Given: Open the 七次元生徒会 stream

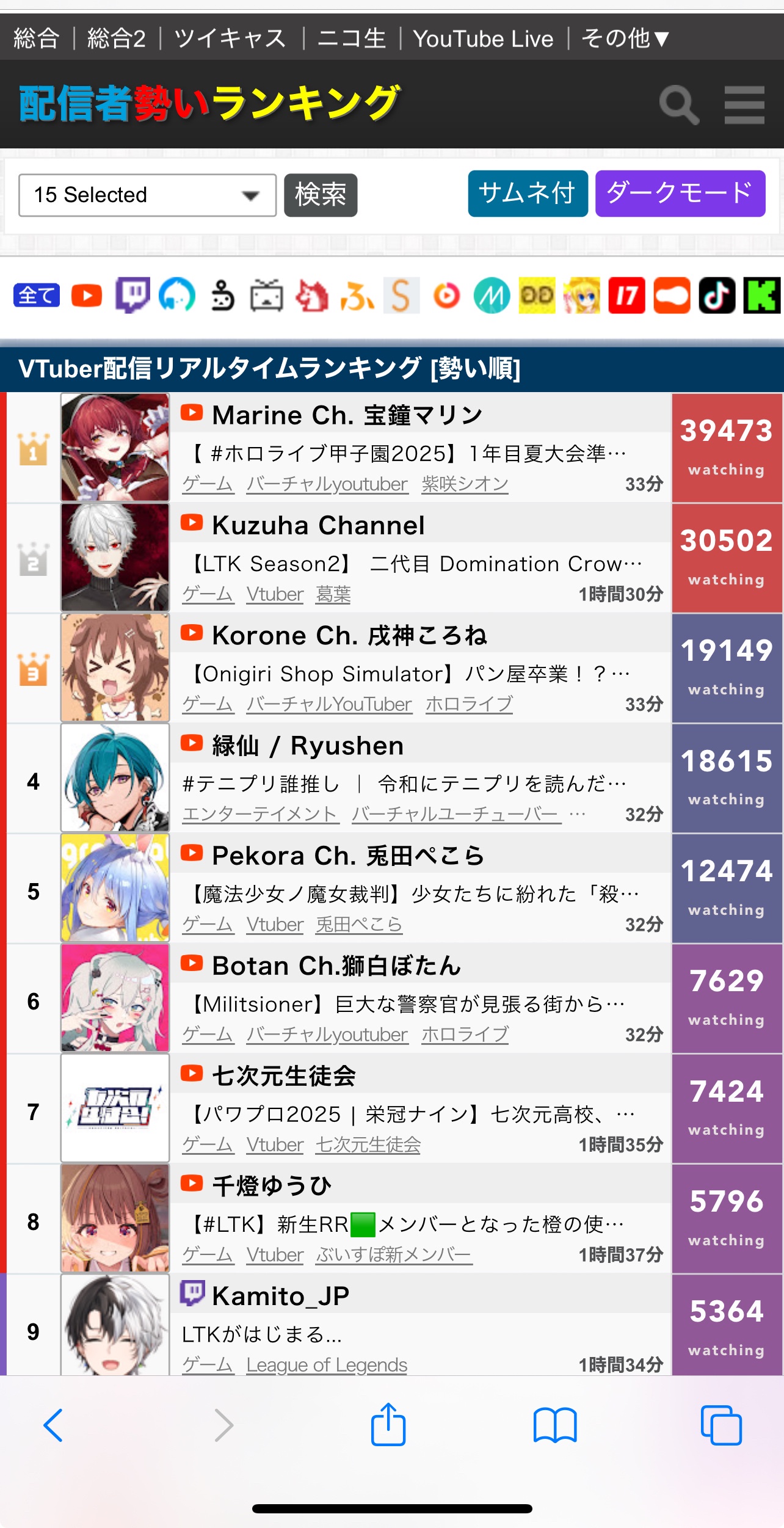Looking at the screenshot, I should tap(284, 1076).
